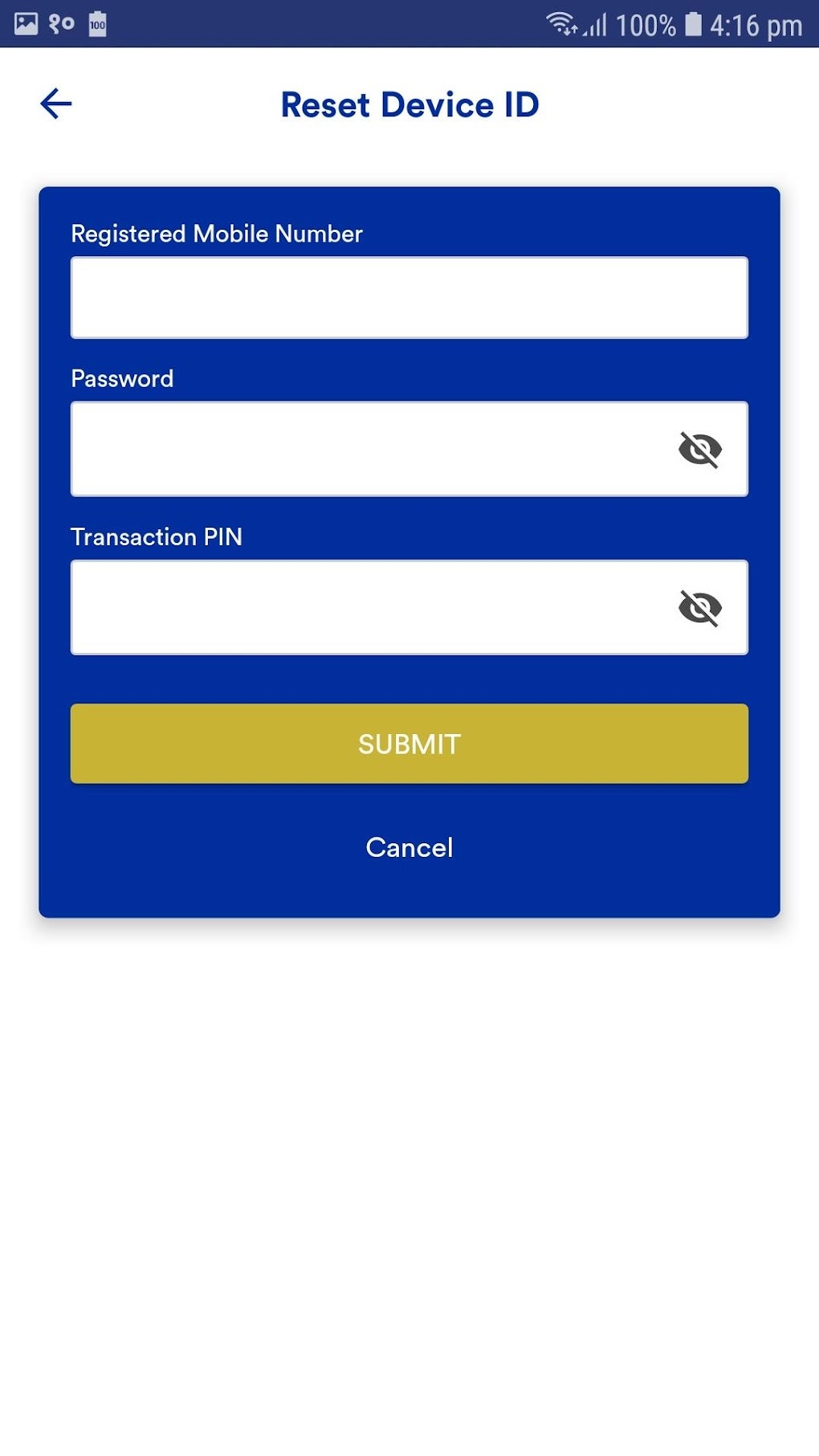Show the hidden Password characters

(699, 449)
